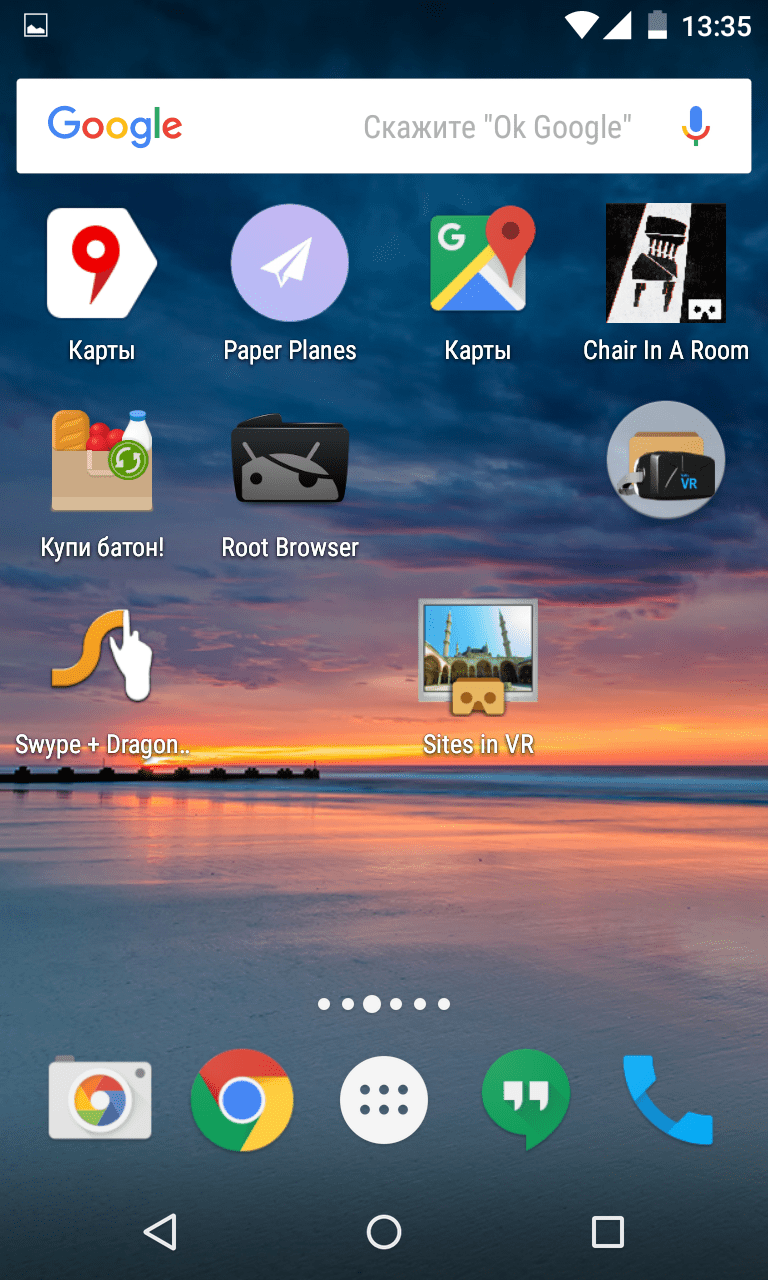Start voice search with the microphone

696,126
